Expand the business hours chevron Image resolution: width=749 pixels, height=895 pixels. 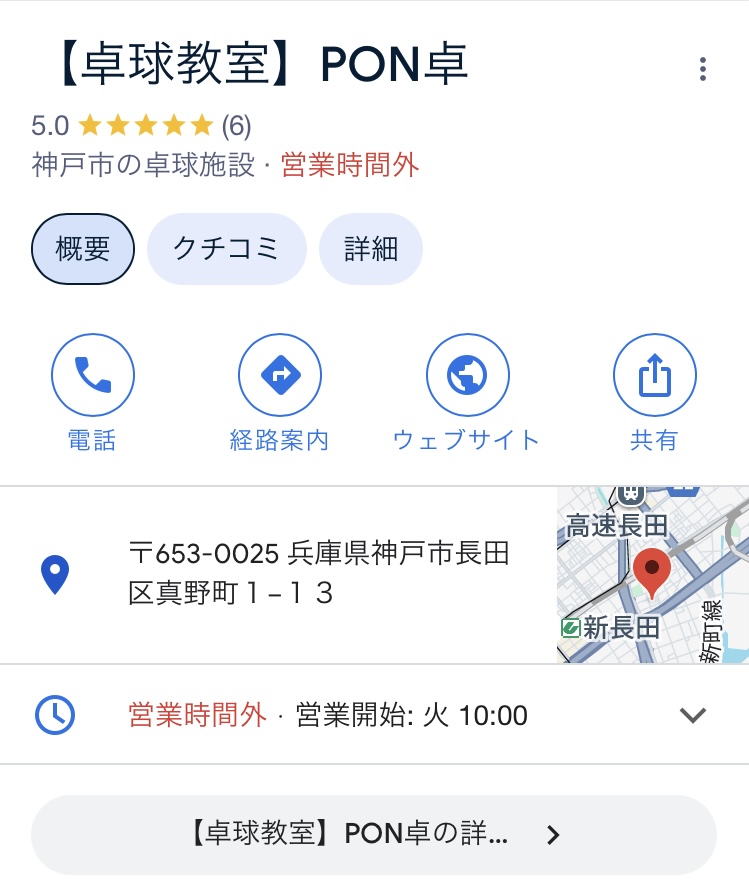(692, 715)
